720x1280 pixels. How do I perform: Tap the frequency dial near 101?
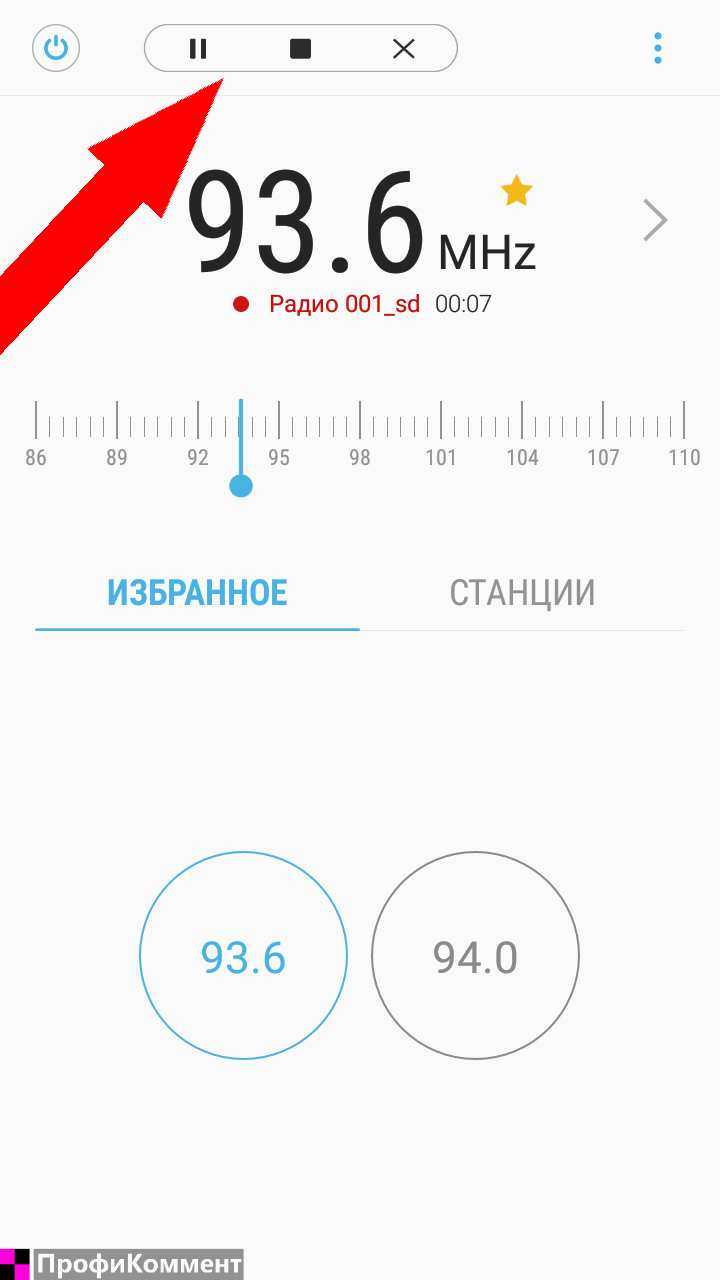(x=441, y=420)
